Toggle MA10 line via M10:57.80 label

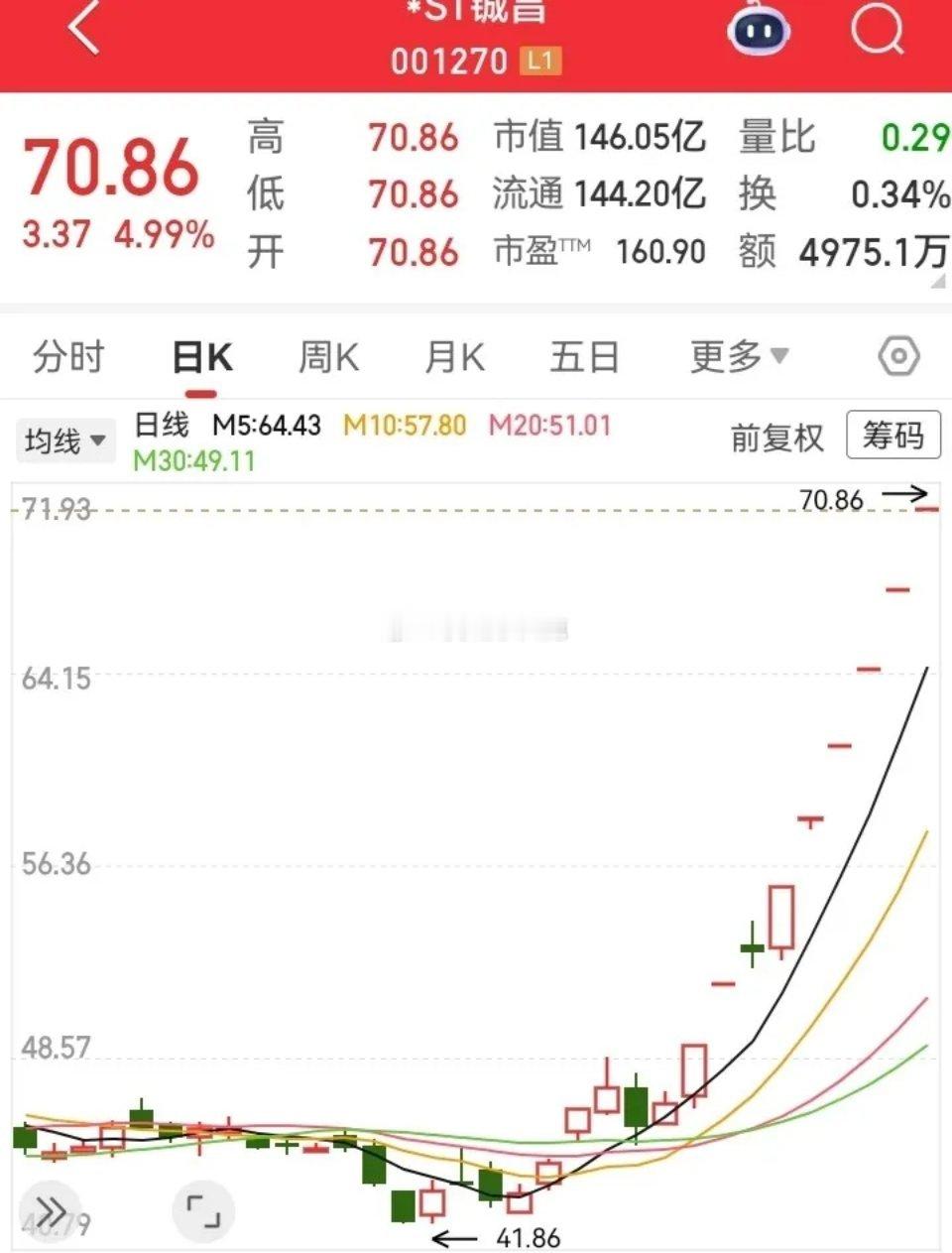403,425
